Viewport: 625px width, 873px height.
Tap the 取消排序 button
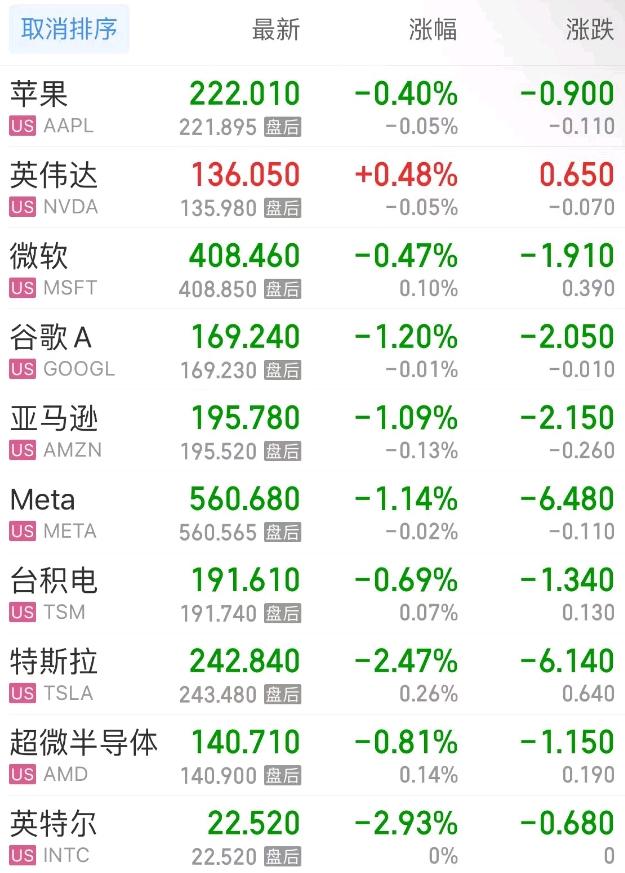tap(69, 30)
